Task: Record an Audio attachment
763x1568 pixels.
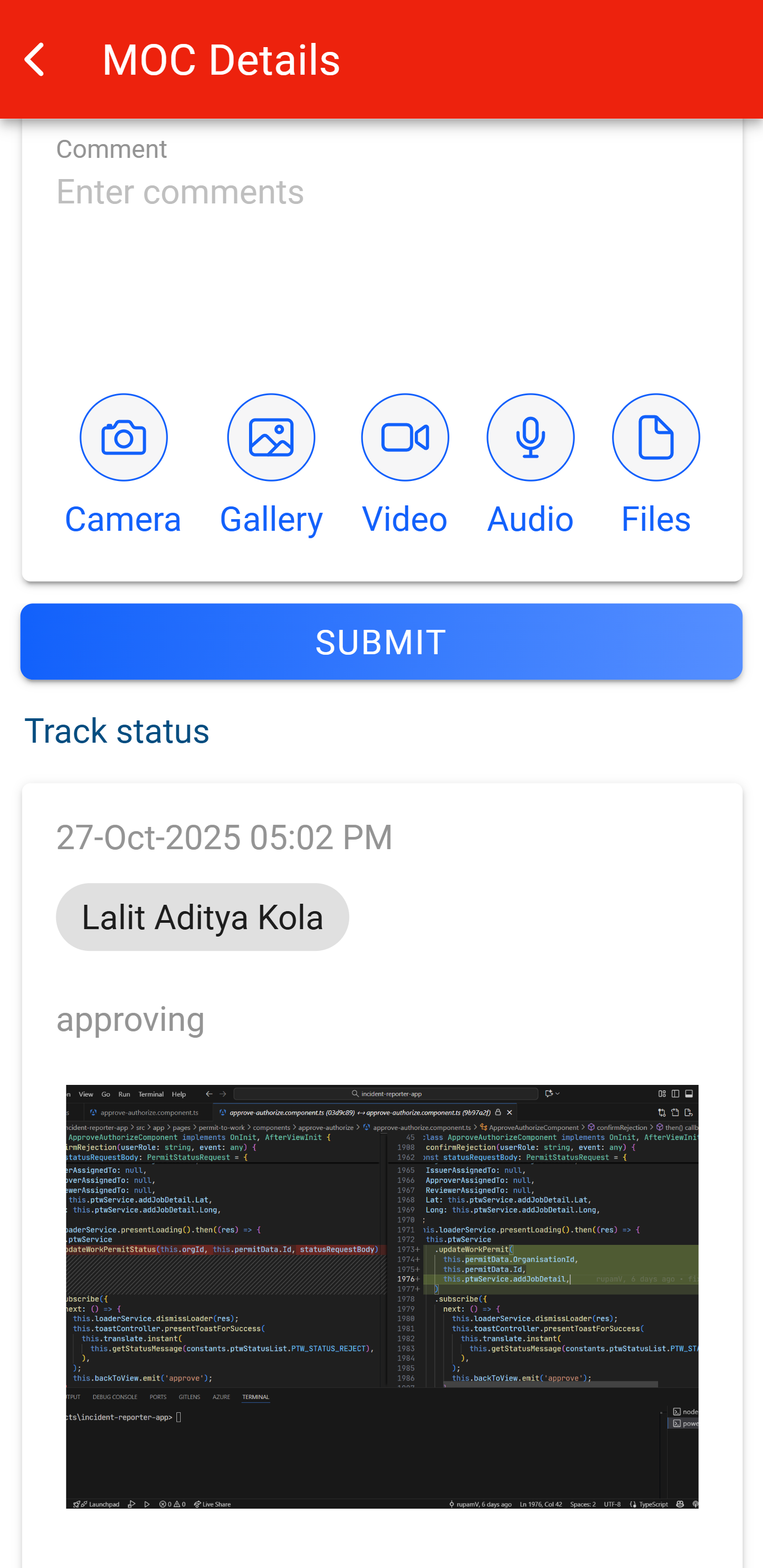Action: pos(530,438)
